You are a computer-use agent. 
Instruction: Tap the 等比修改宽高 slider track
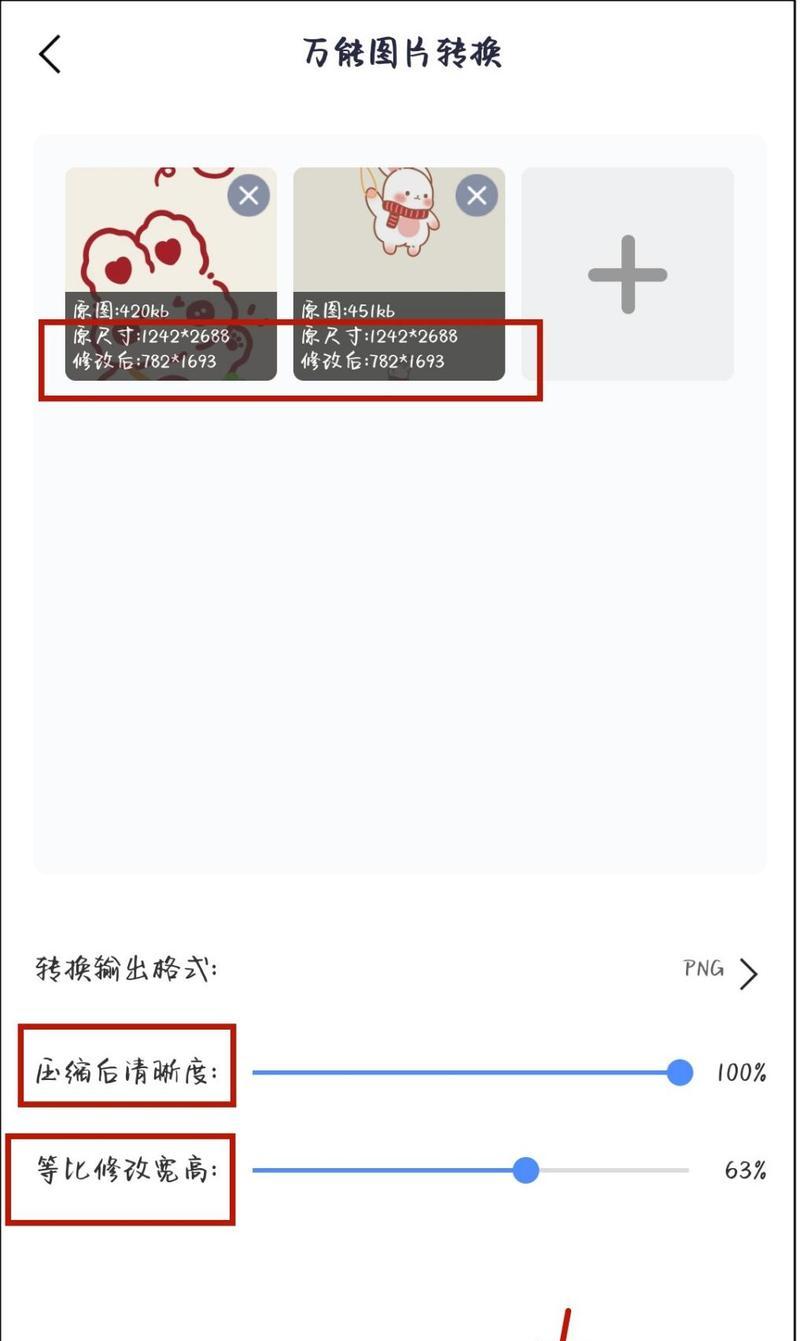tap(470, 1170)
